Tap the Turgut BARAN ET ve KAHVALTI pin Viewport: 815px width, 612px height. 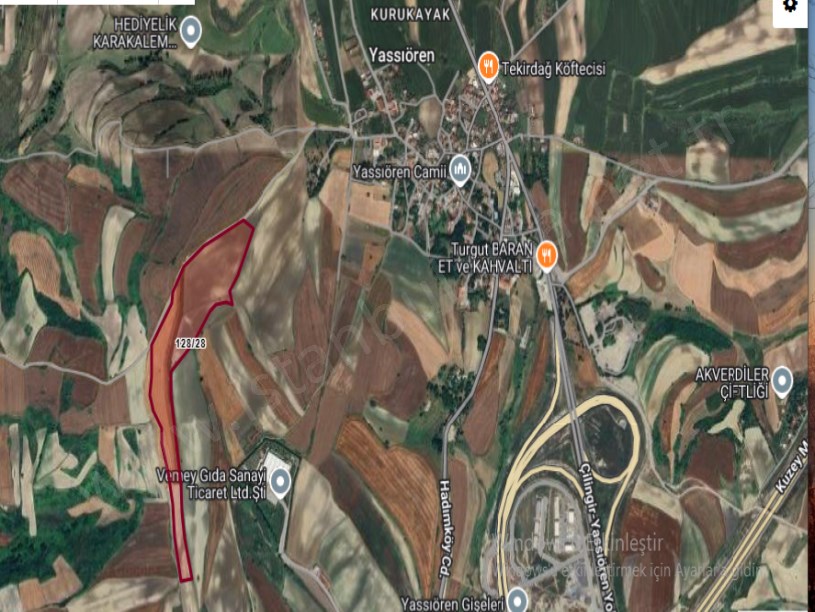pyautogui.click(x=546, y=253)
